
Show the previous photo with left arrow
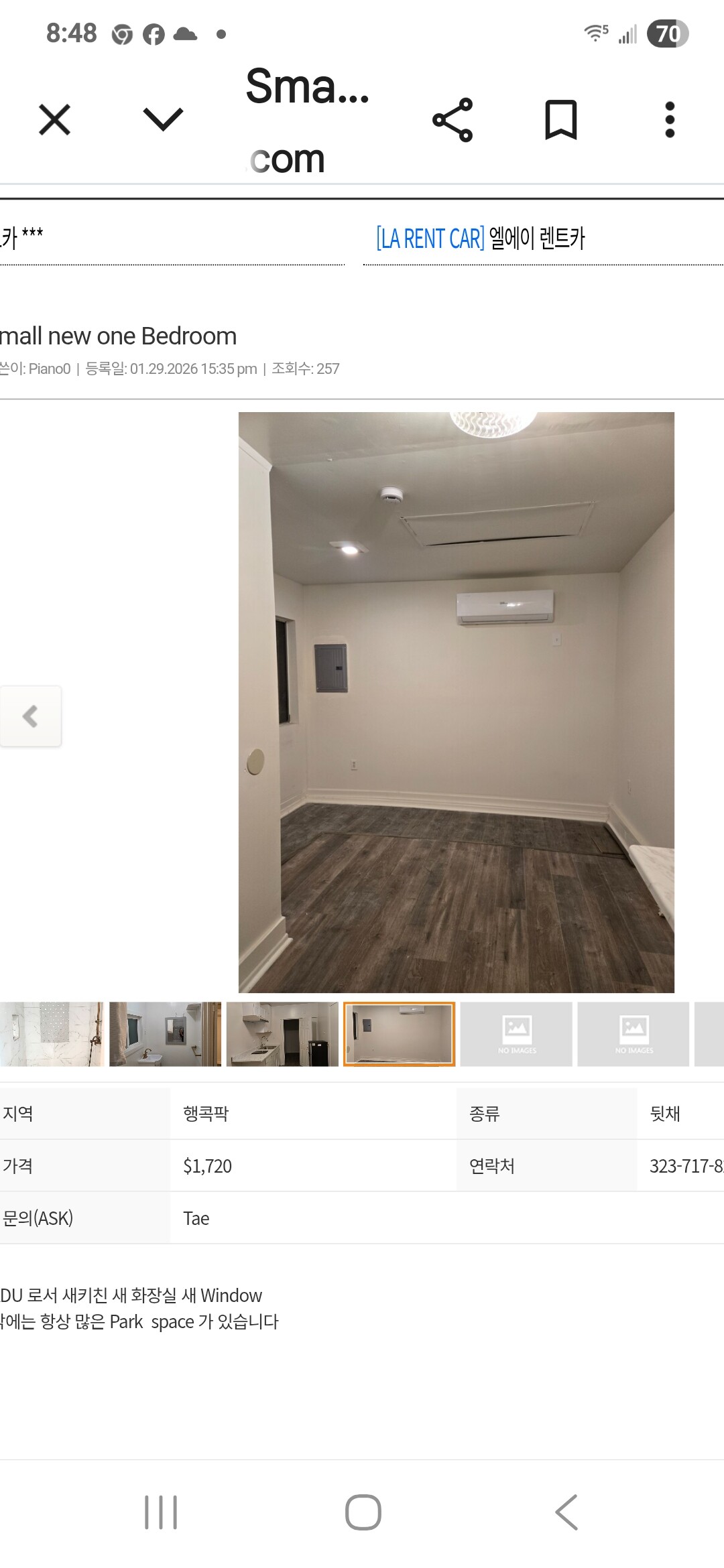[30, 716]
